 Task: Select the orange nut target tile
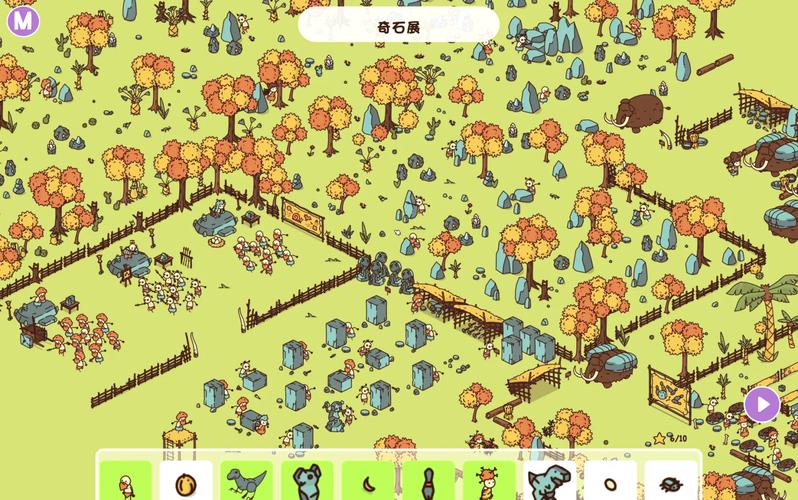(x=187, y=482)
